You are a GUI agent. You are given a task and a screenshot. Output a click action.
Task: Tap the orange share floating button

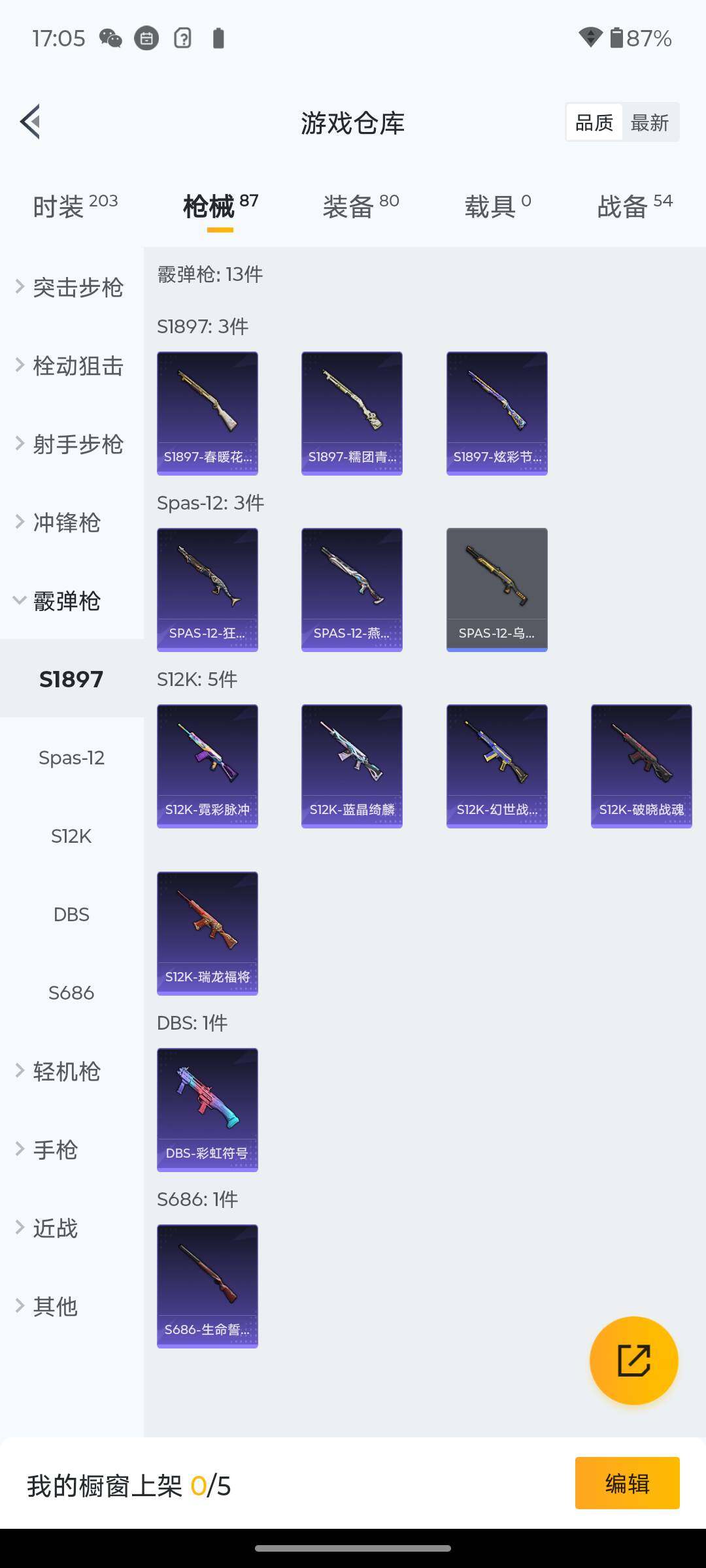point(633,1360)
